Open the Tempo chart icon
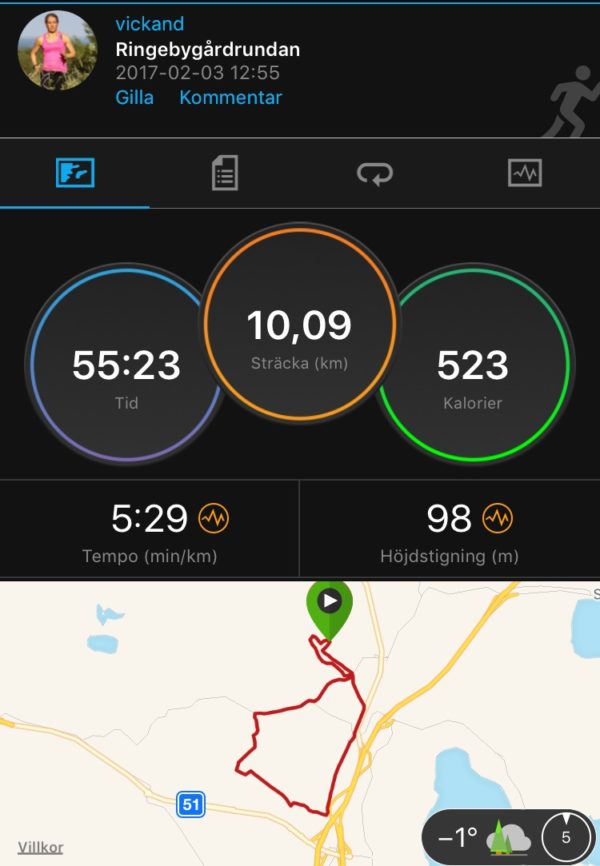This screenshot has width=600, height=866. pos(213,518)
